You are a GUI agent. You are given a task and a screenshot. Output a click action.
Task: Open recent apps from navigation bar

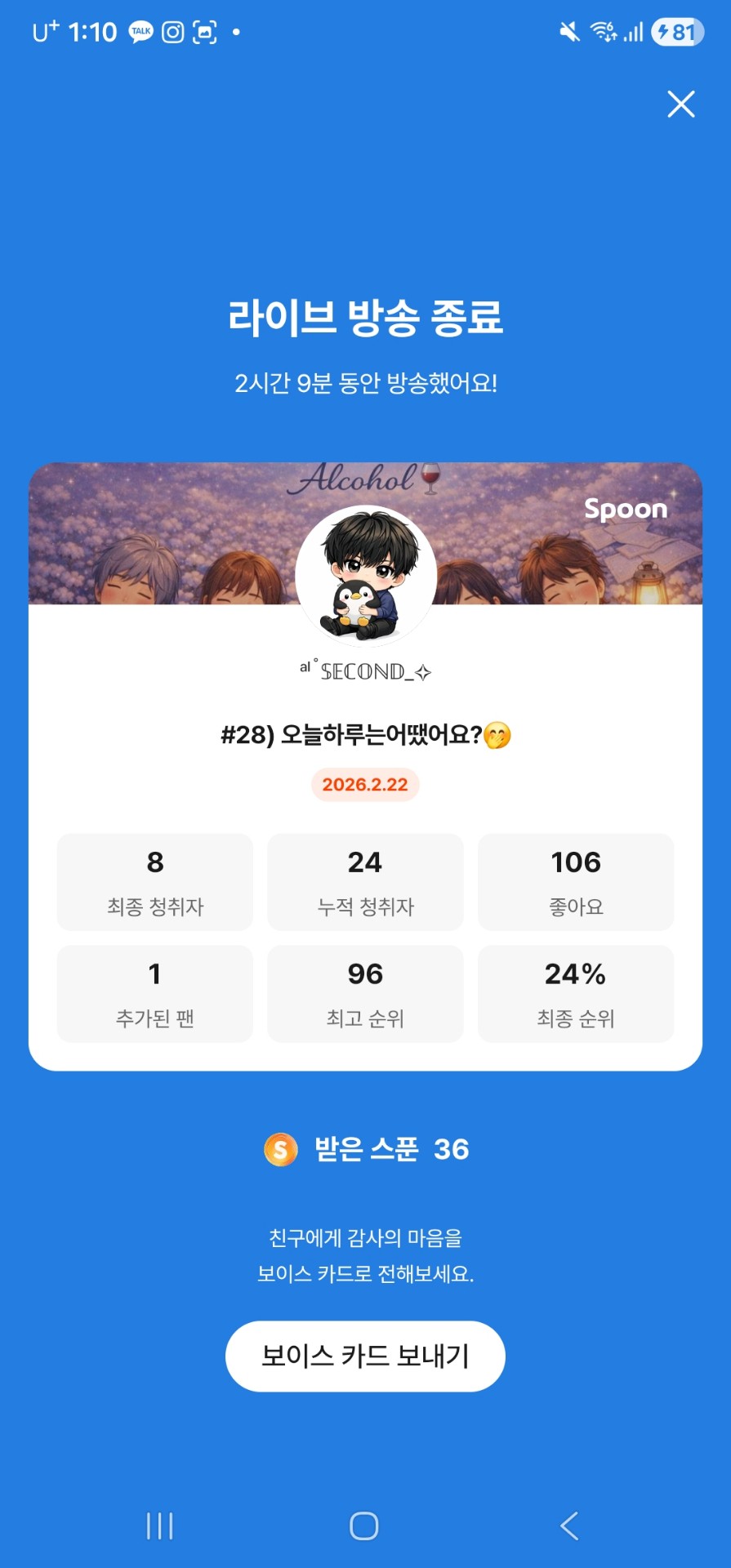coord(160,1526)
